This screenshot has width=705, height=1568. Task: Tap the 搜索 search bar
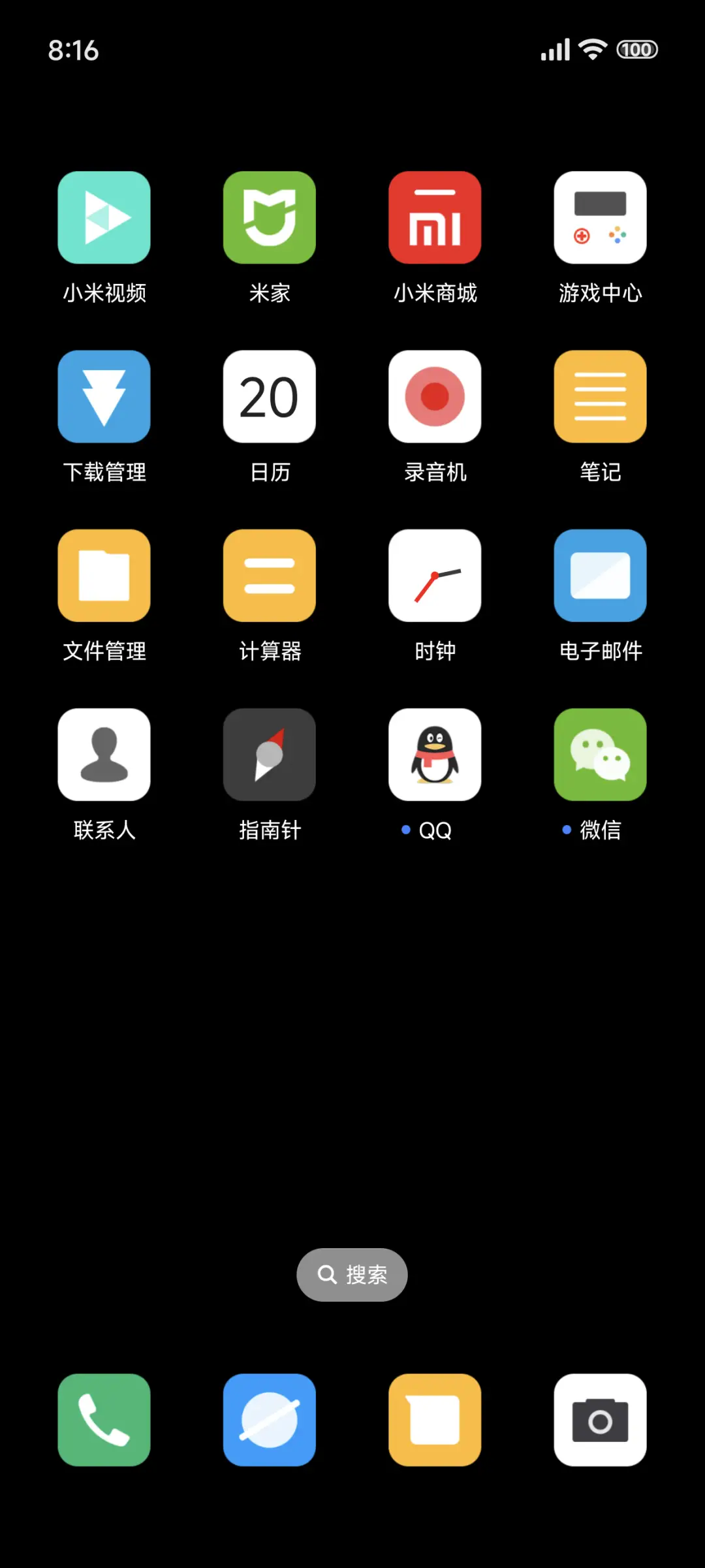[x=352, y=1274]
